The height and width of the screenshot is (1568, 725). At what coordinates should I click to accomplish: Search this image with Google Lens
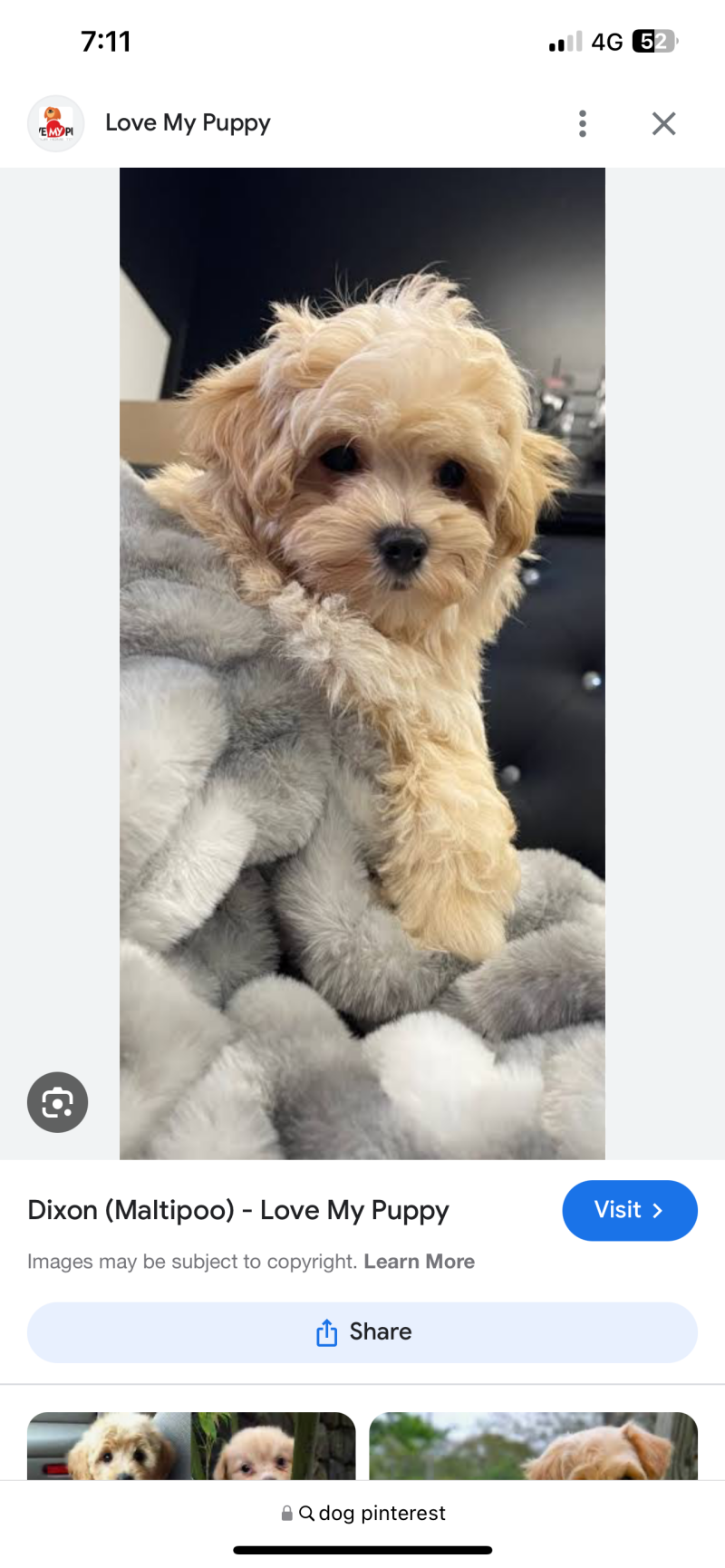click(58, 1102)
